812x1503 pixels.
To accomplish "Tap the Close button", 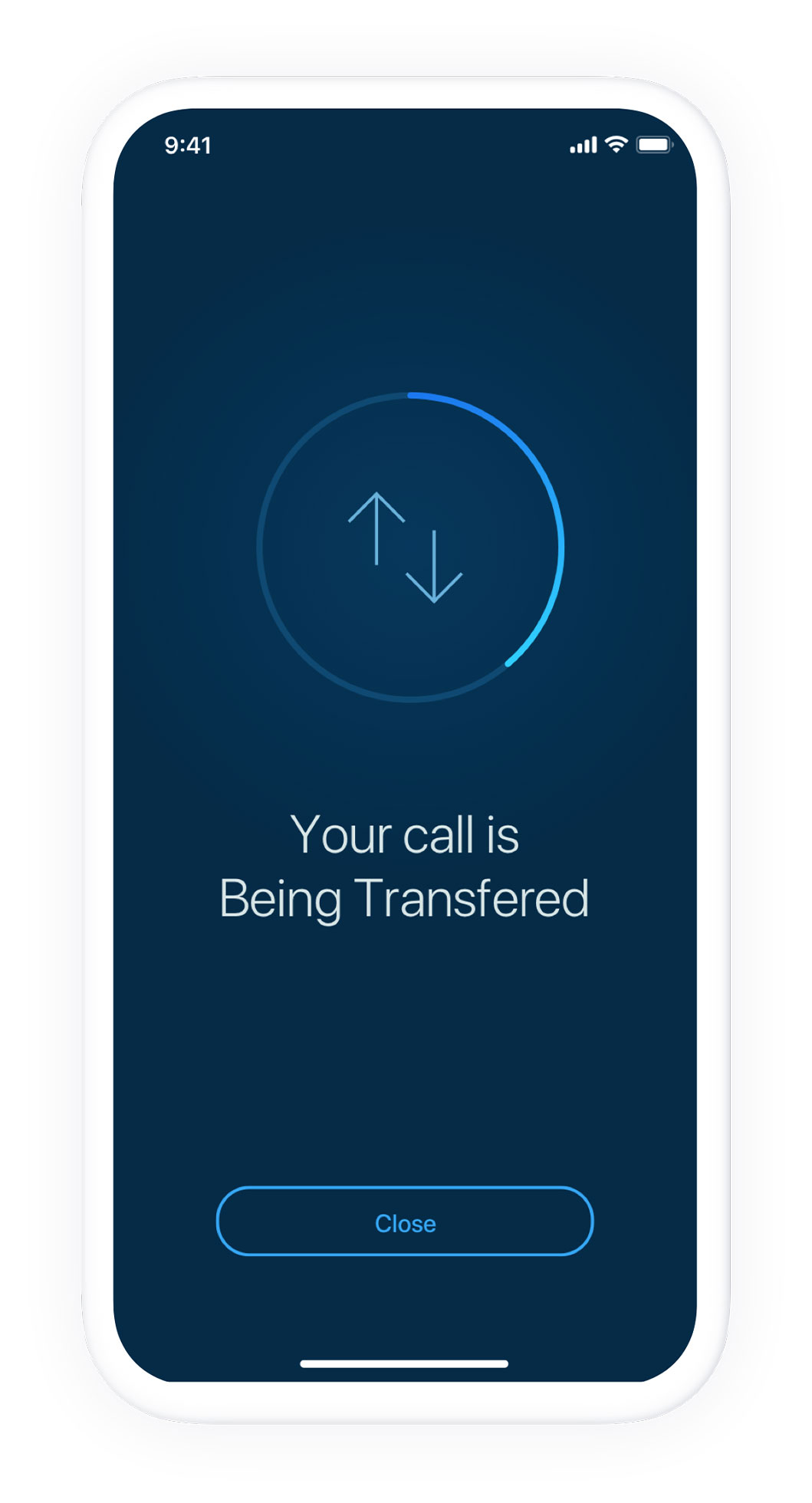I will tap(405, 1222).
